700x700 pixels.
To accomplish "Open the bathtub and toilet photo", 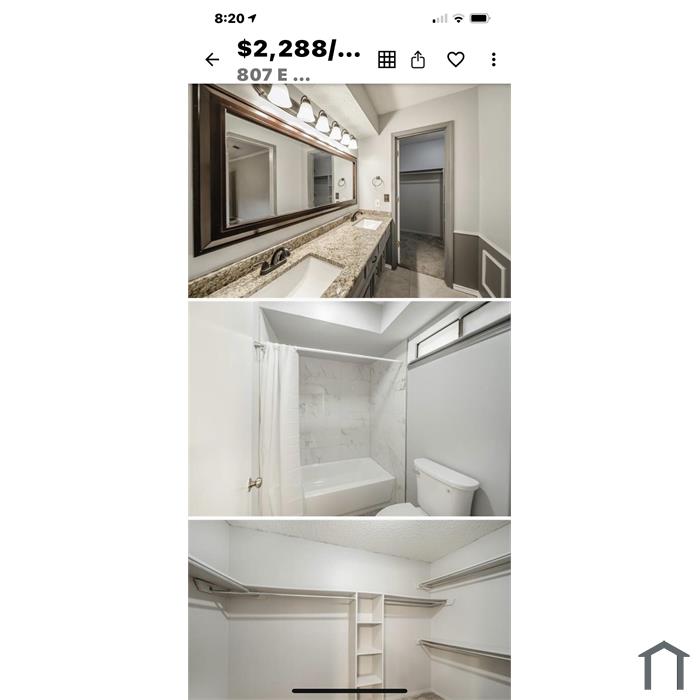I will point(349,409).
